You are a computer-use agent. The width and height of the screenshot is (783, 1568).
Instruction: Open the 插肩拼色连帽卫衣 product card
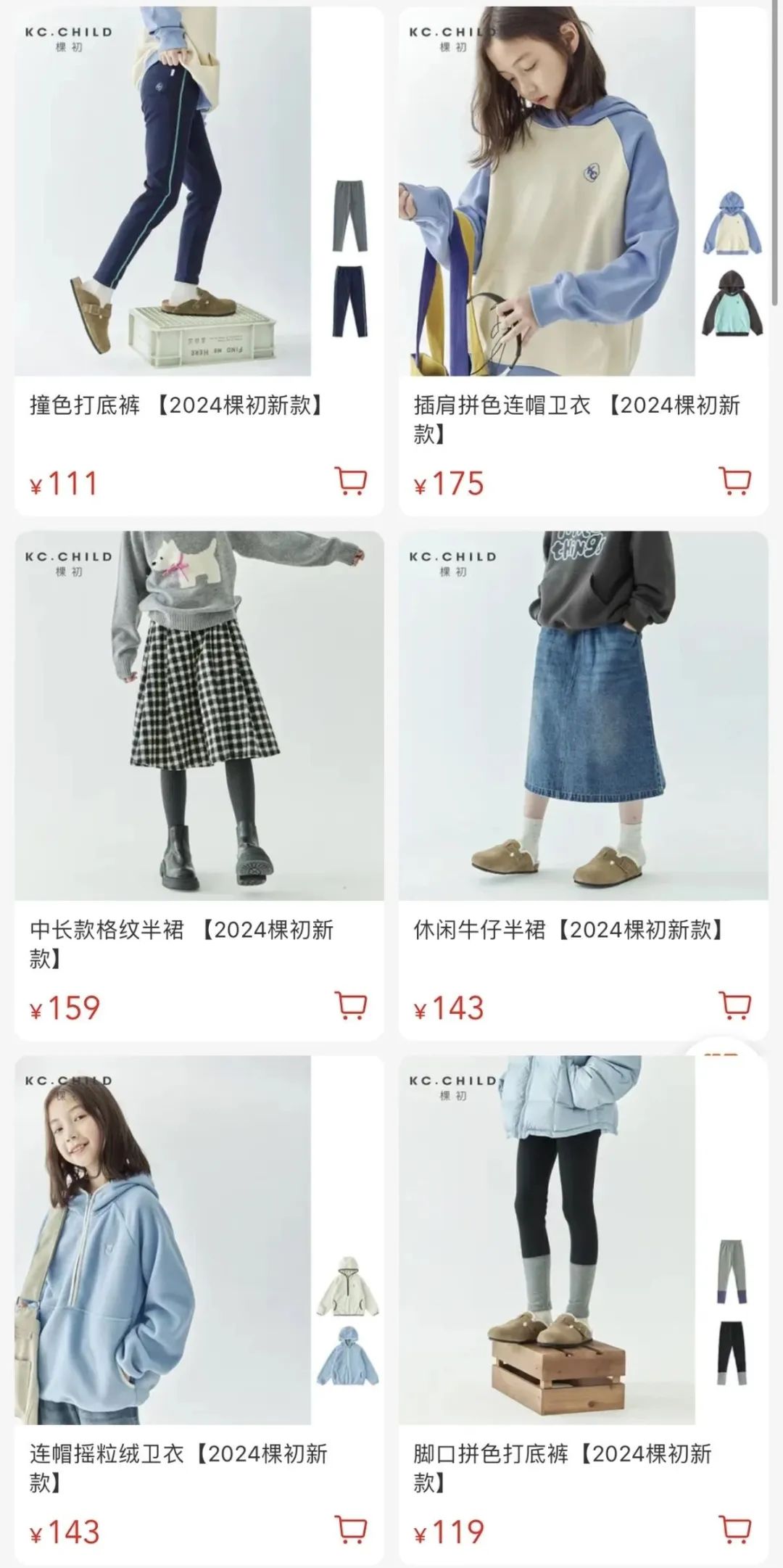(583, 261)
